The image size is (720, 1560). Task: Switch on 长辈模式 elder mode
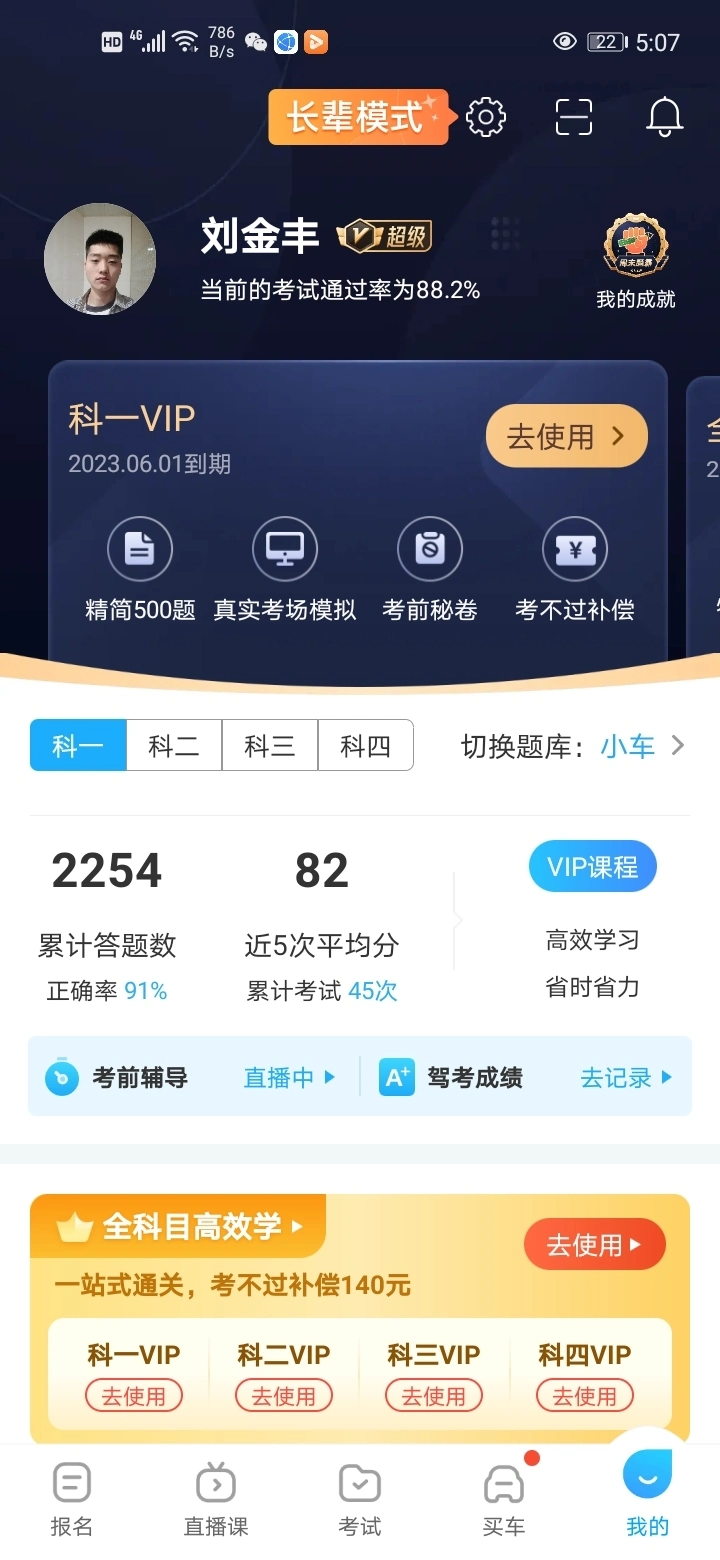pyautogui.click(x=357, y=117)
